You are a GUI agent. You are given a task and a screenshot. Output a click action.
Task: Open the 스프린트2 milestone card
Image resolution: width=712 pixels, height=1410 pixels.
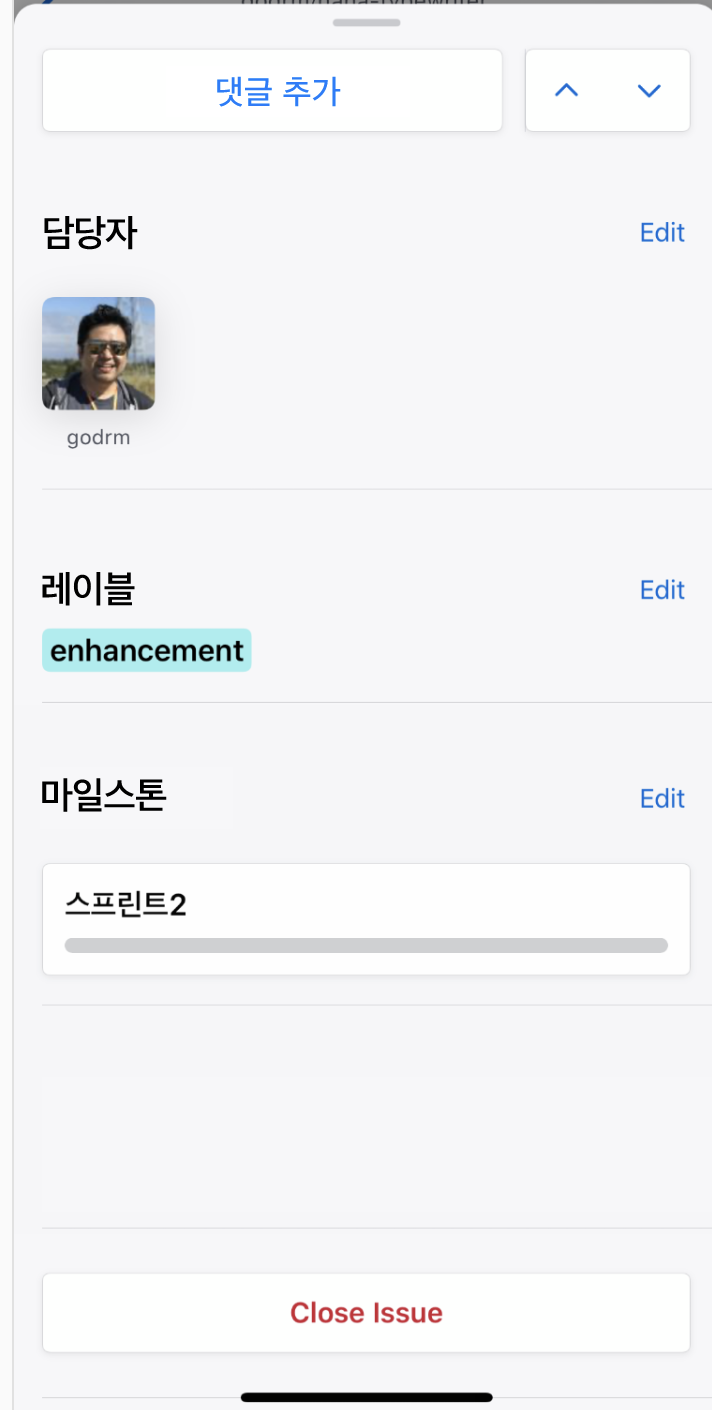coord(366,919)
